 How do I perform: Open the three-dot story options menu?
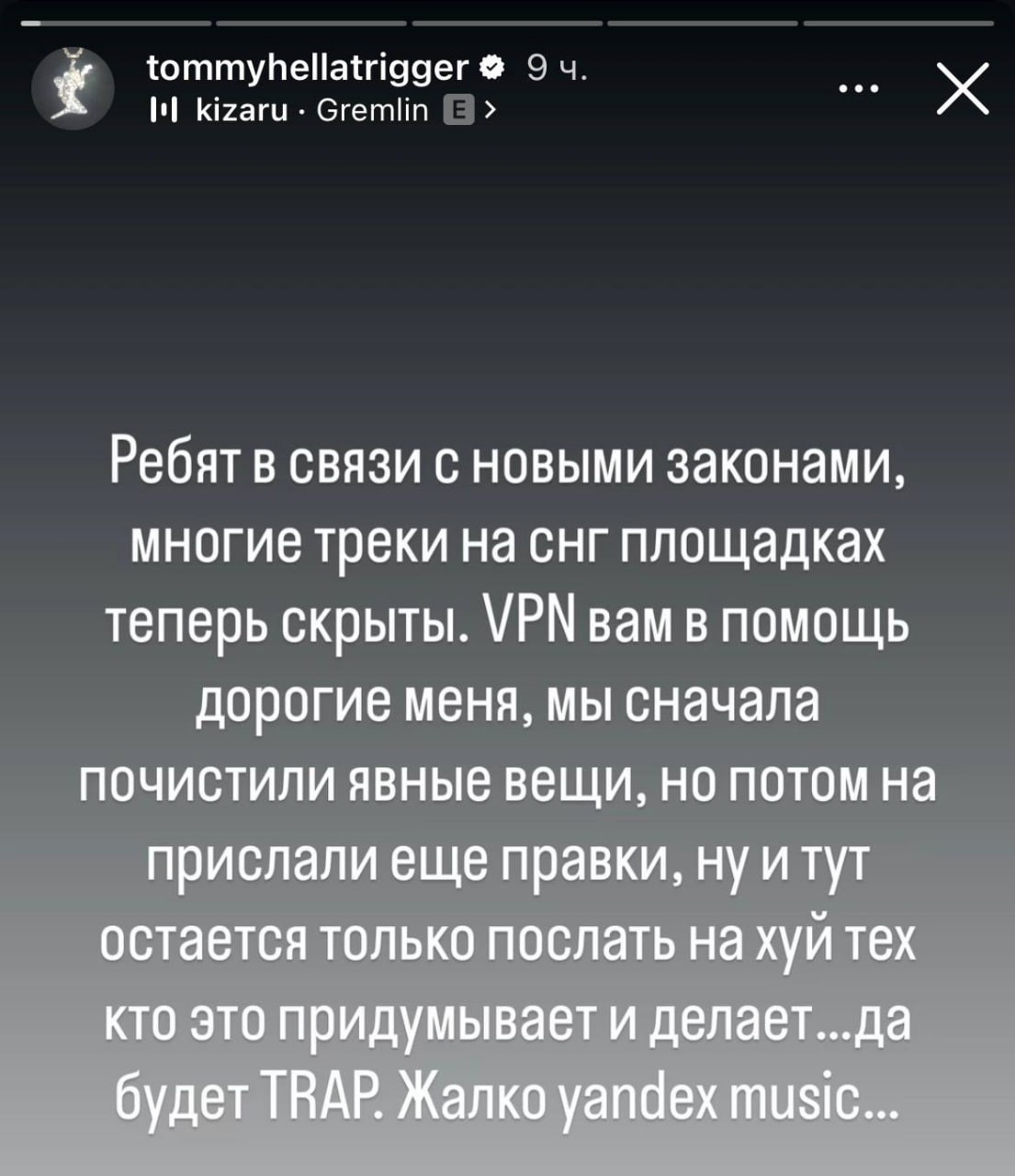pyautogui.click(x=861, y=89)
